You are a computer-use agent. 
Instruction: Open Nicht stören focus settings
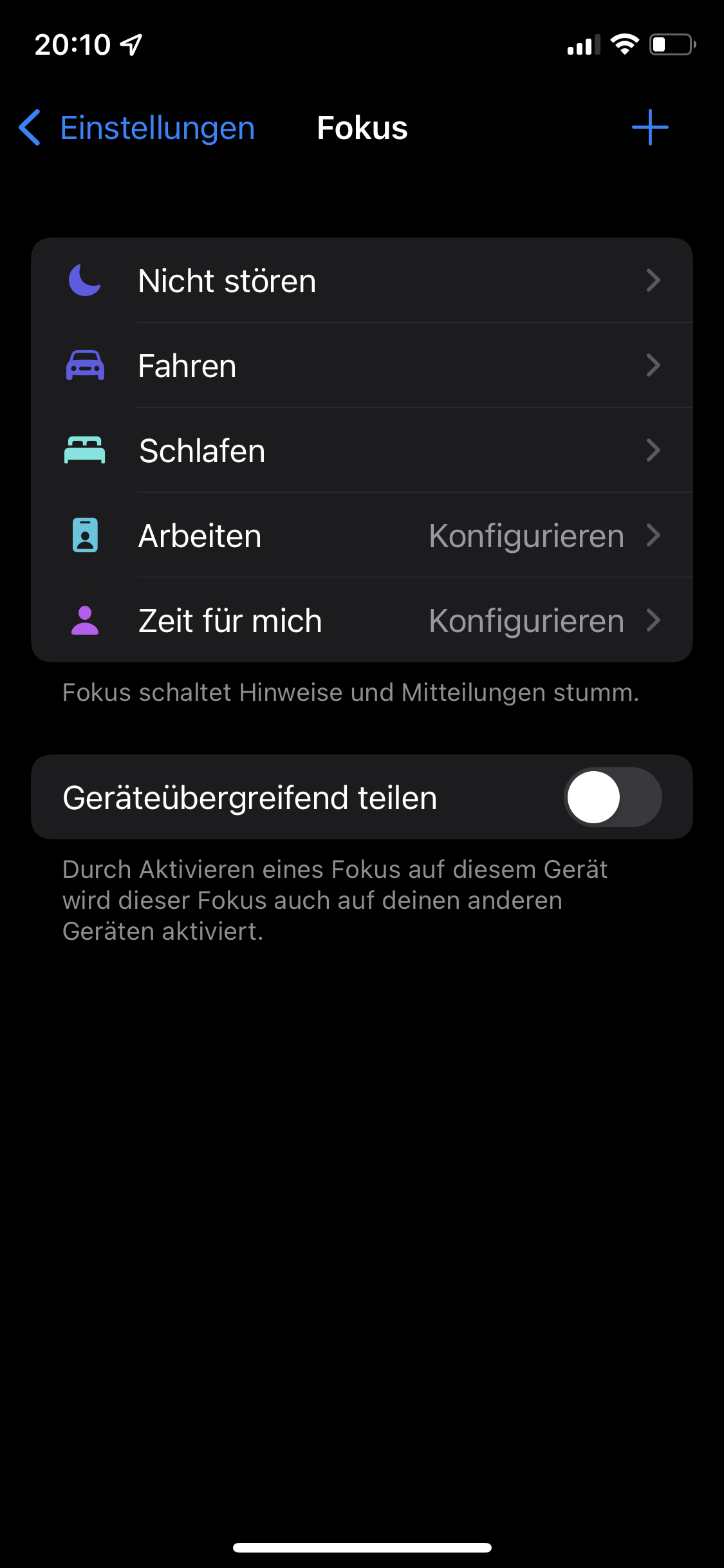362,281
